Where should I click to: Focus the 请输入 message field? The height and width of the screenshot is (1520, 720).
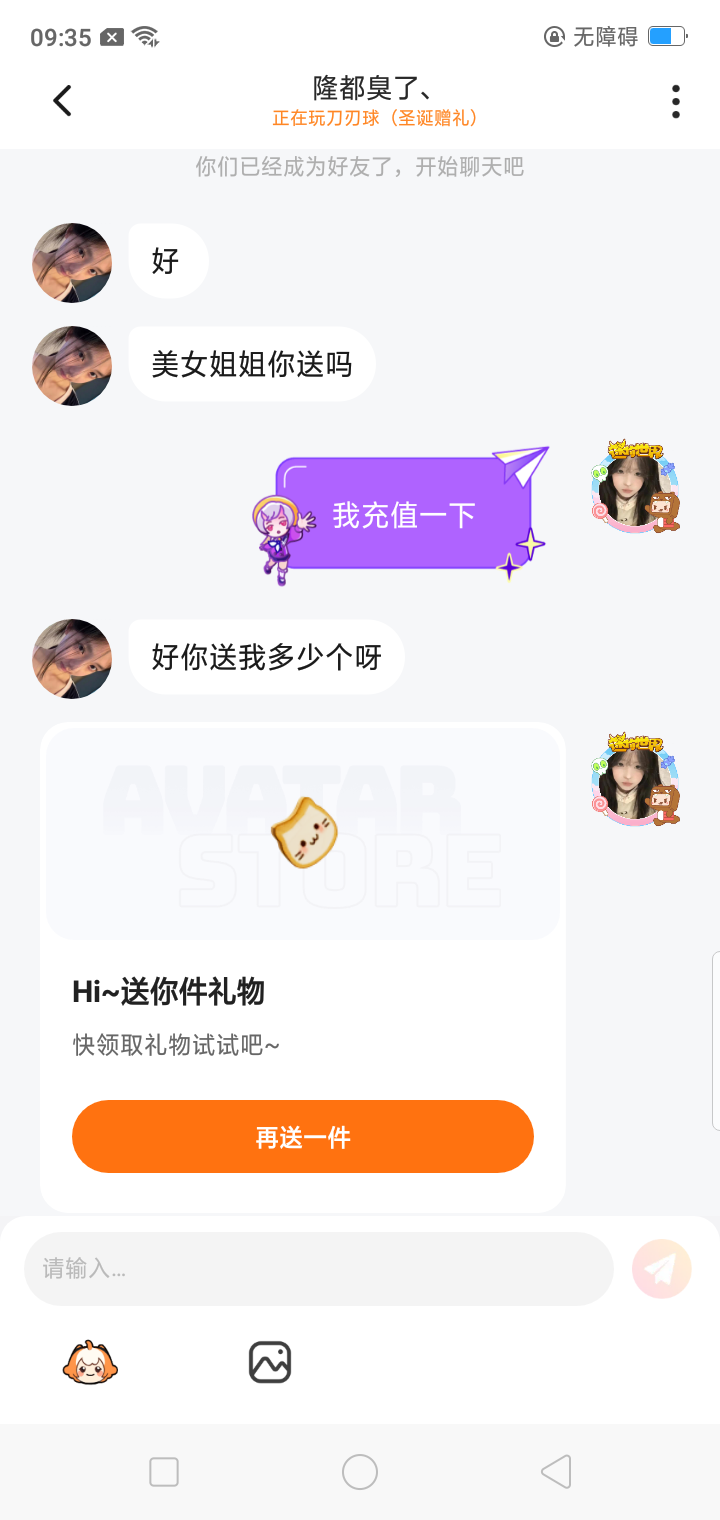point(318,1269)
